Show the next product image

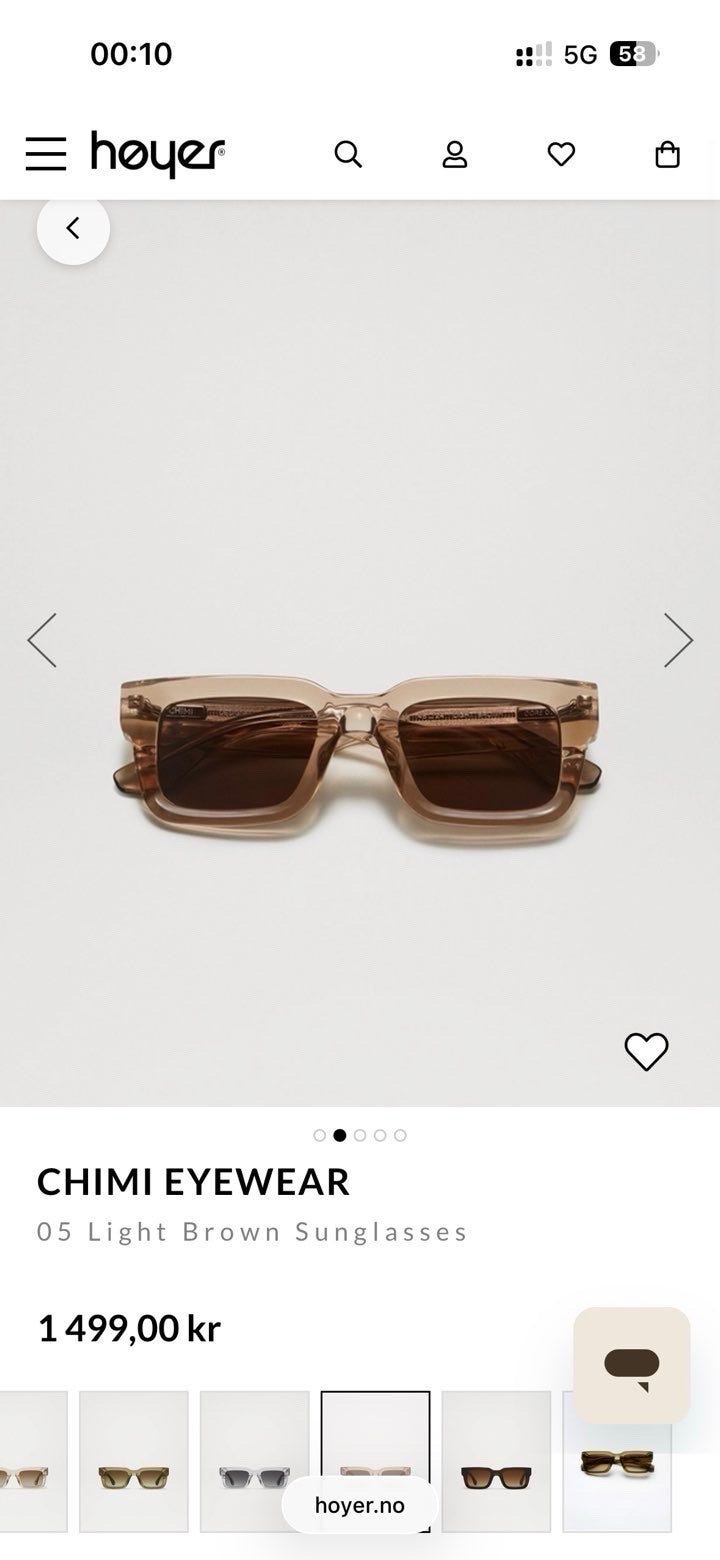pyautogui.click(x=678, y=640)
